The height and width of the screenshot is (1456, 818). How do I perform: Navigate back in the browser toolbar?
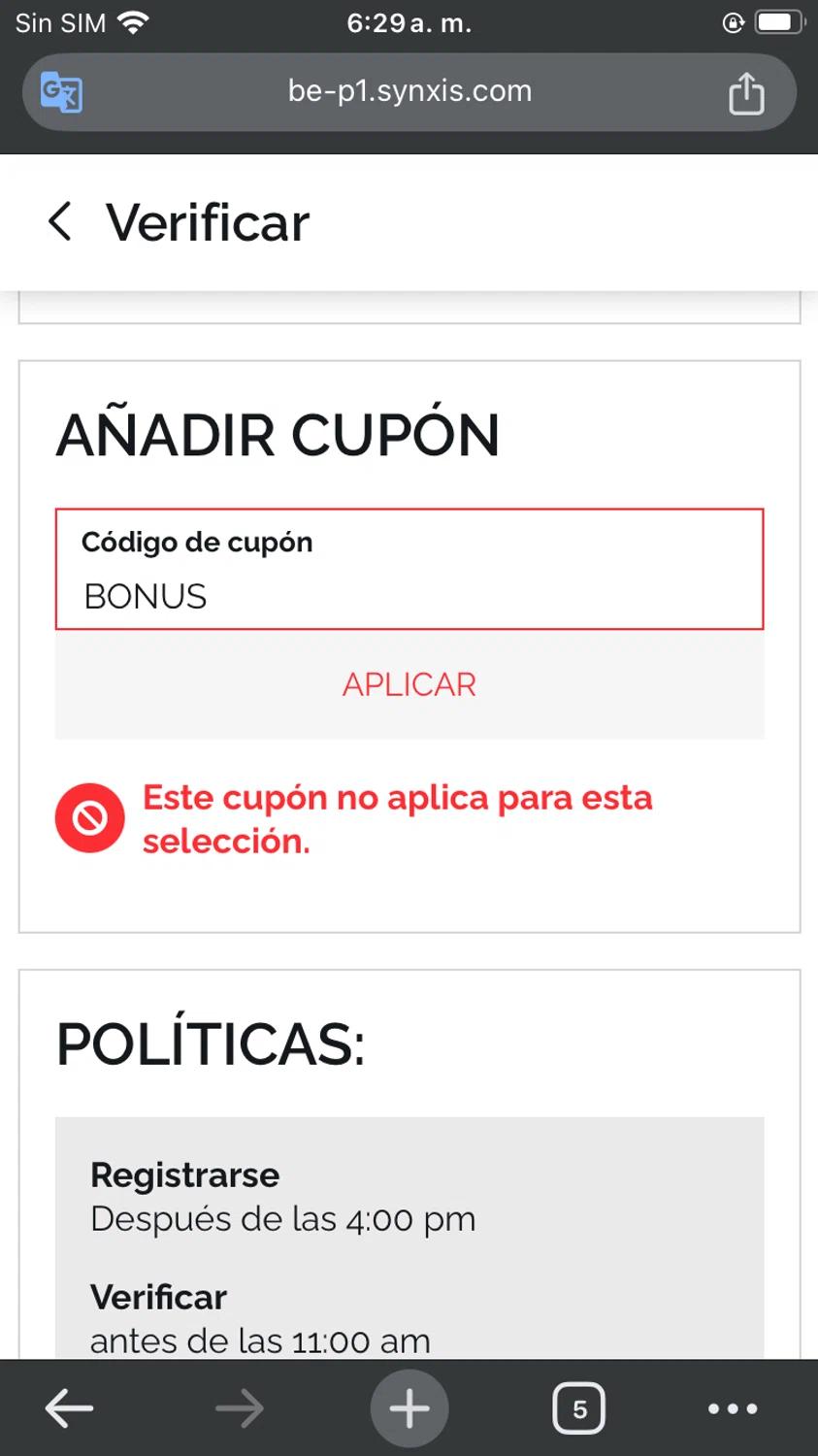[x=70, y=1408]
